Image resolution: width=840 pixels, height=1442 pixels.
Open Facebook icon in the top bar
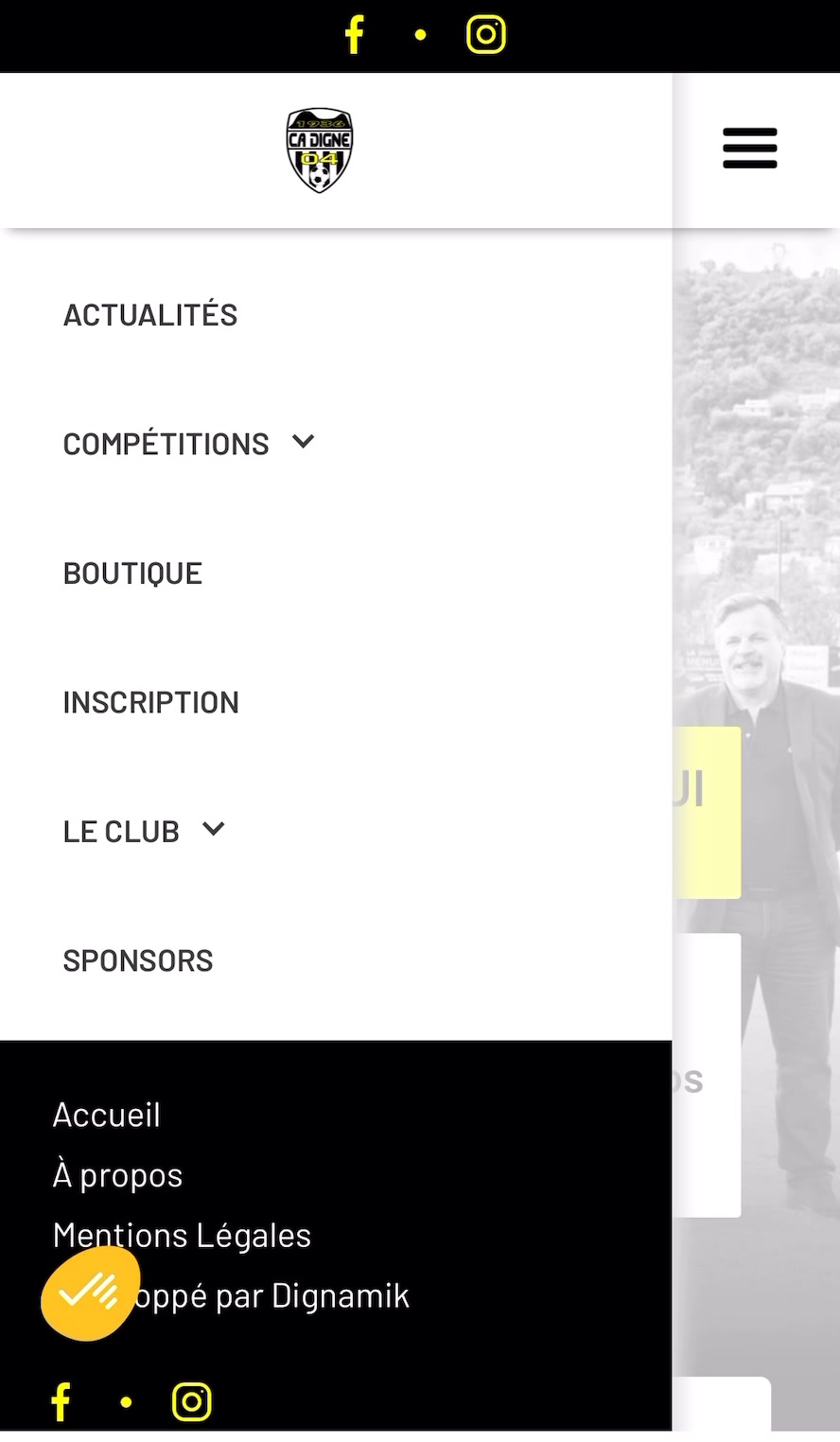(x=355, y=35)
